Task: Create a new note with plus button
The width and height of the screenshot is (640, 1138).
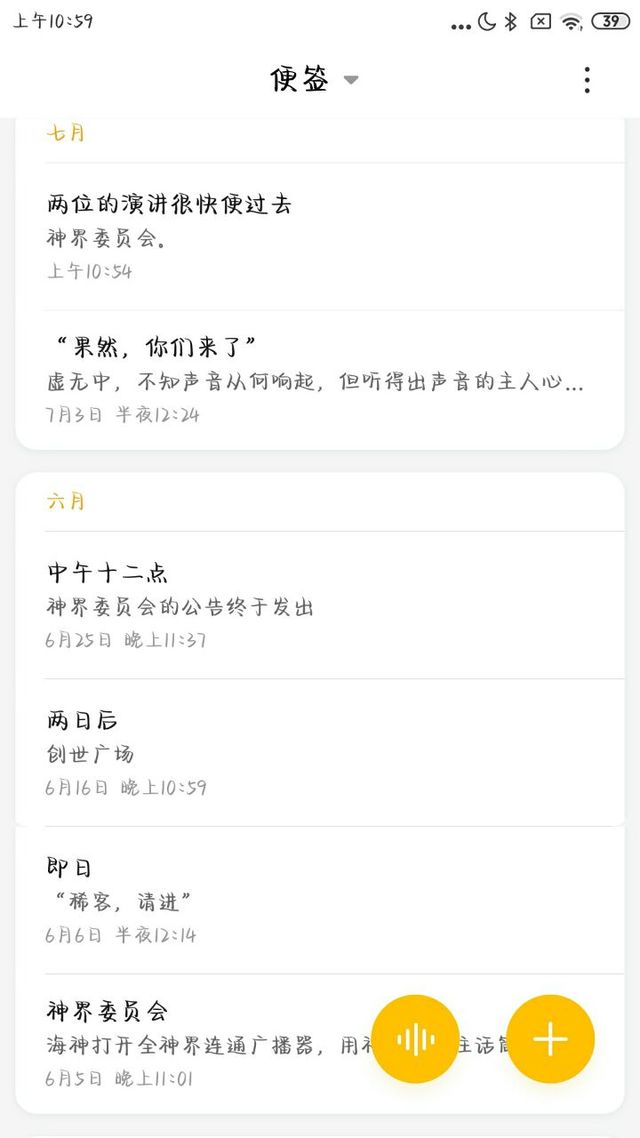Action: pyautogui.click(x=550, y=1039)
